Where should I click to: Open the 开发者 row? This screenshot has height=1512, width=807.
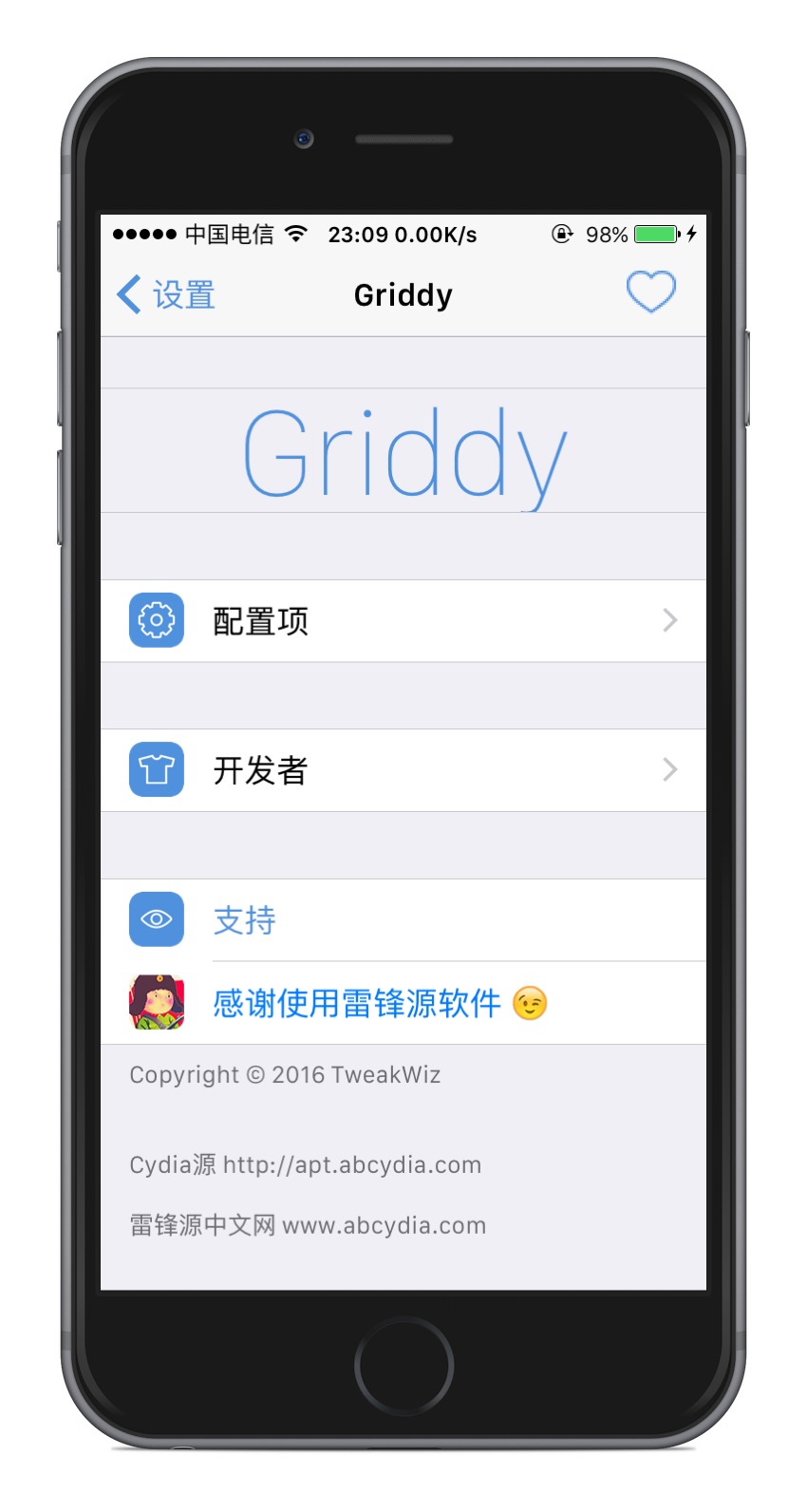pyautogui.click(x=403, y=770)
